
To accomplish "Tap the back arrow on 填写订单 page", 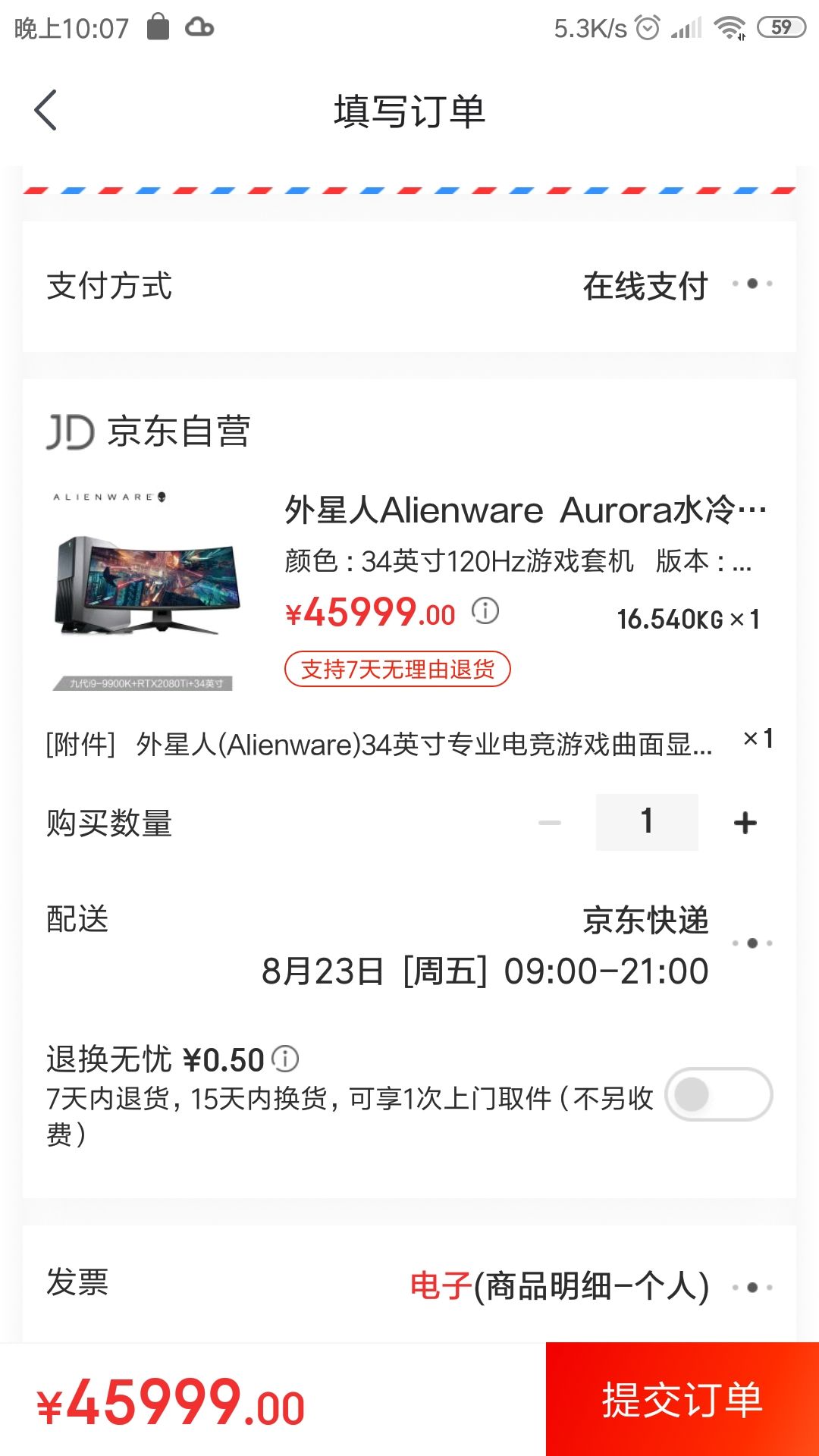I will (47, 110).
